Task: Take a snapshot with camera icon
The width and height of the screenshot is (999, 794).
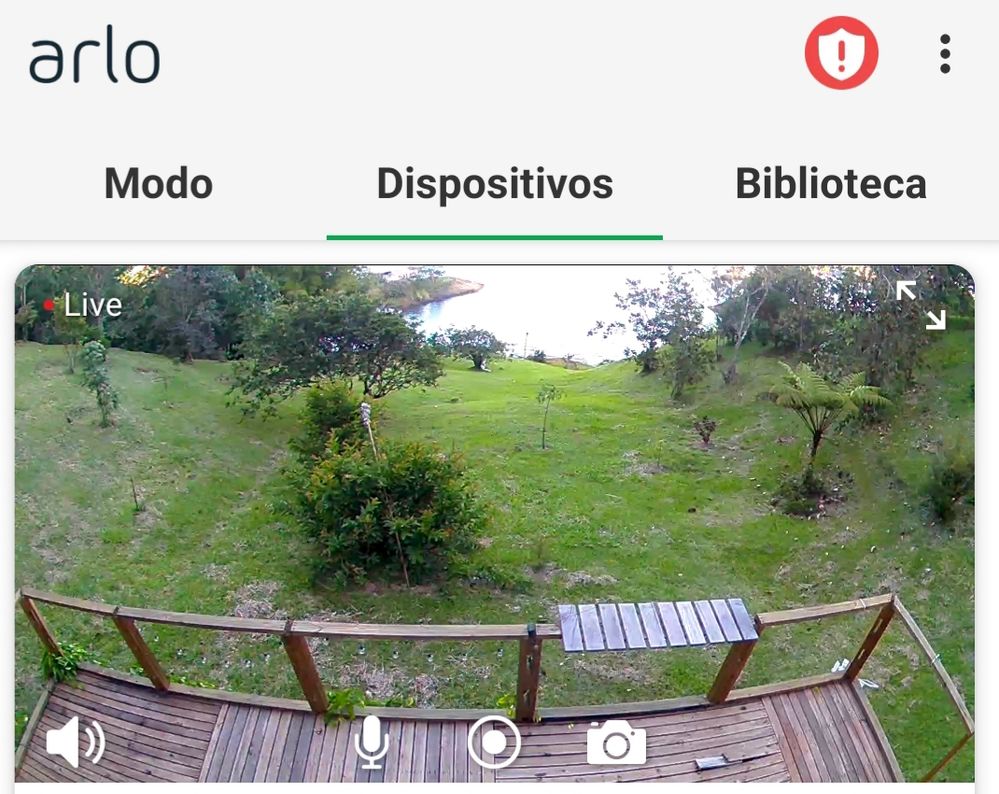Action: [x=616, y=743]
